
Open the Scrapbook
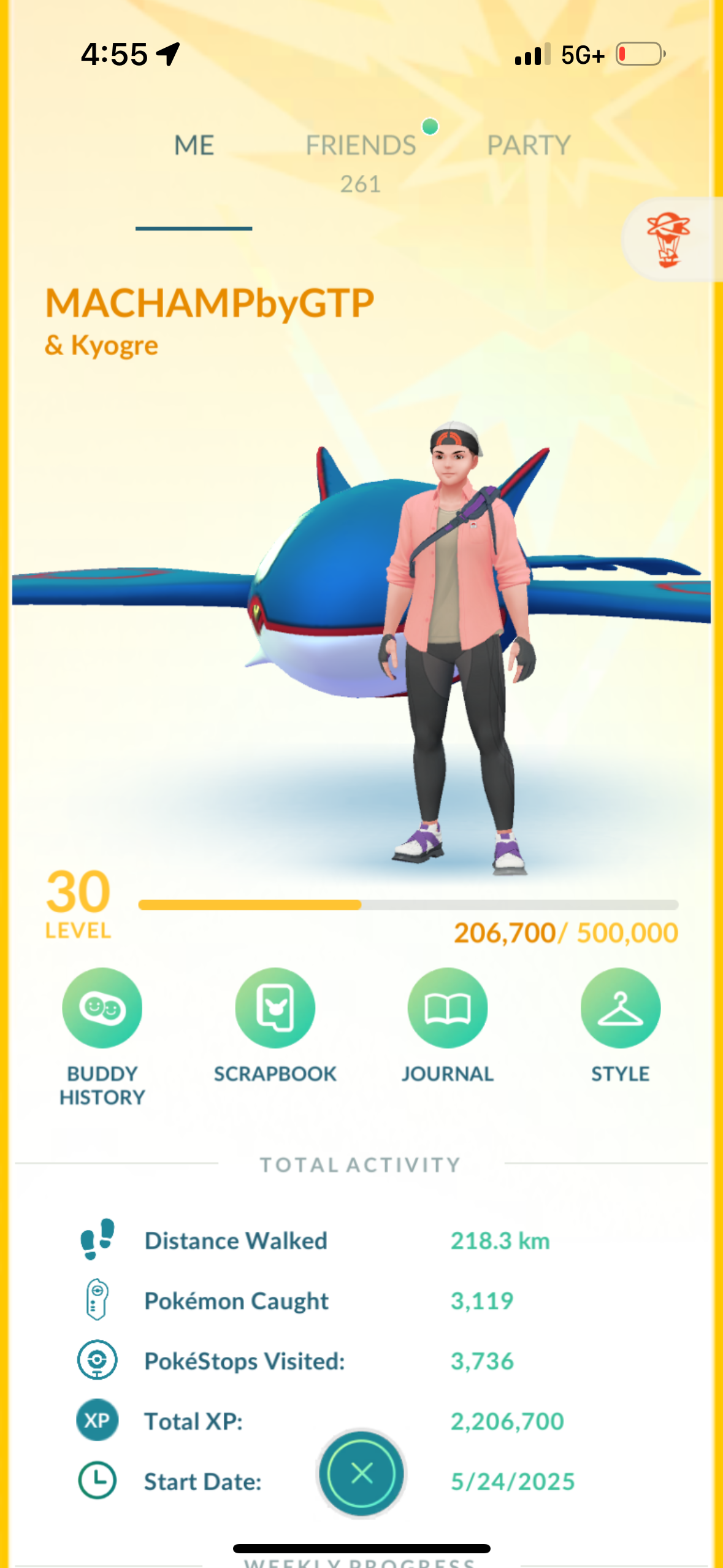275,1009
